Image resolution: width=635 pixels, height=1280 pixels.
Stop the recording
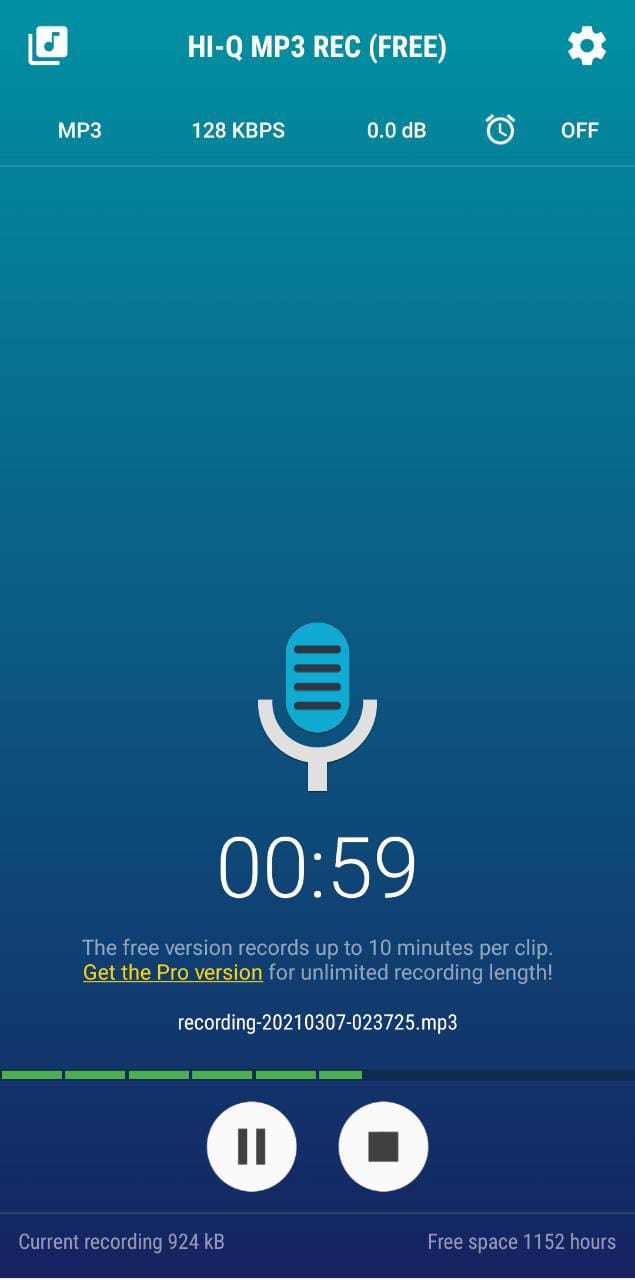(383, 1146)
